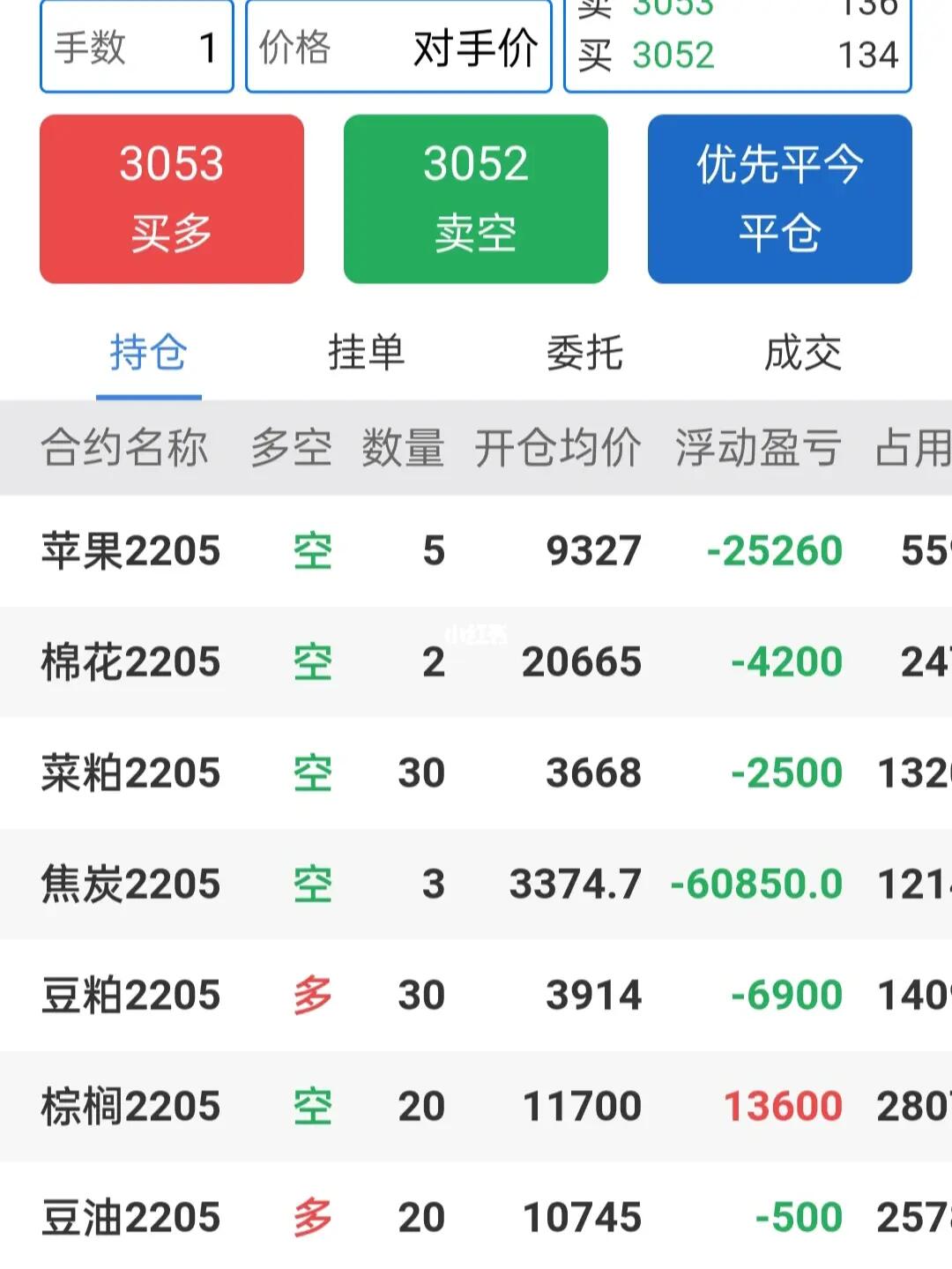This screenshot has height=1269, width=952.
Task: Tap the red 买多 3053 button
Action: point(172,198)
